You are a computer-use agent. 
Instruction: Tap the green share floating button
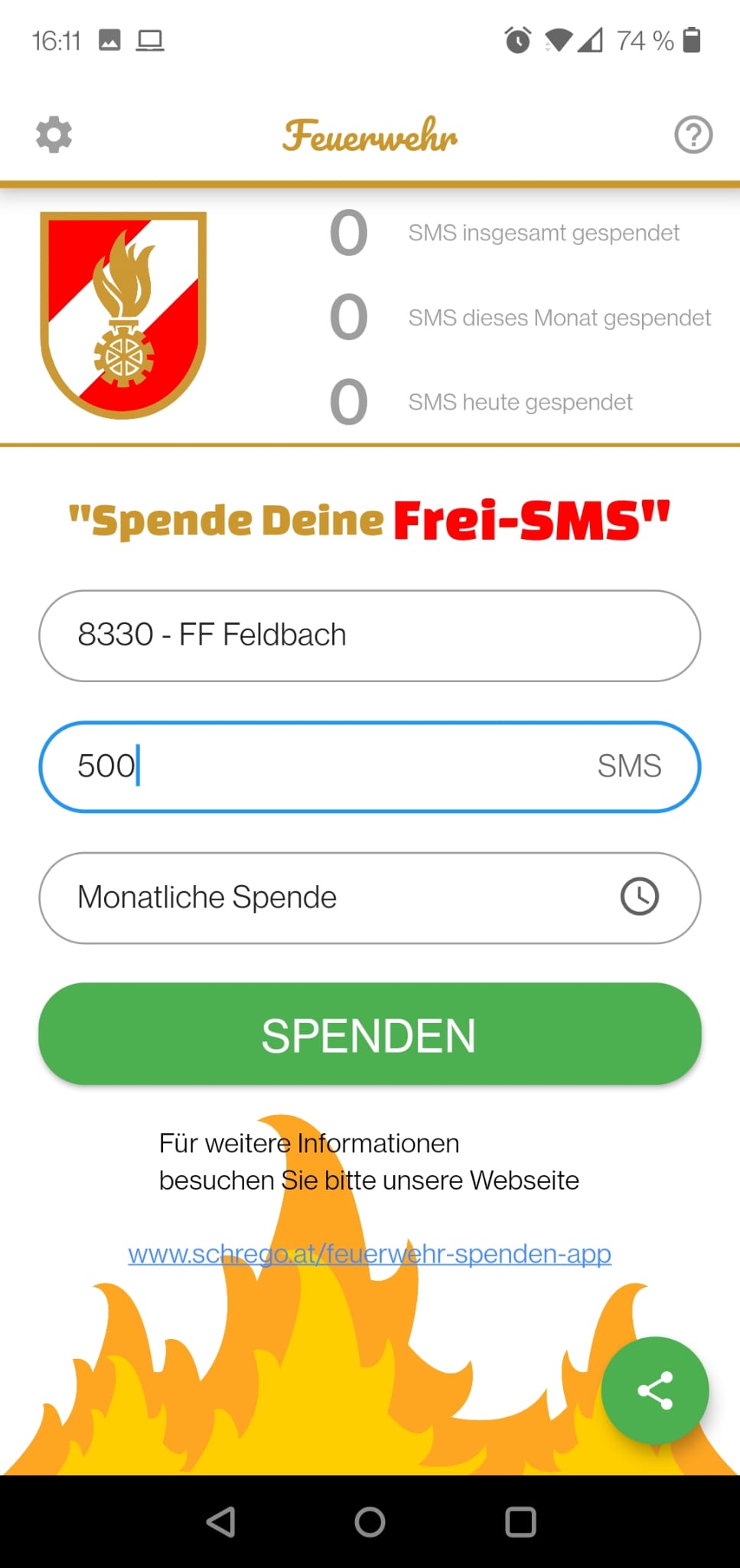click(655, 1390)
